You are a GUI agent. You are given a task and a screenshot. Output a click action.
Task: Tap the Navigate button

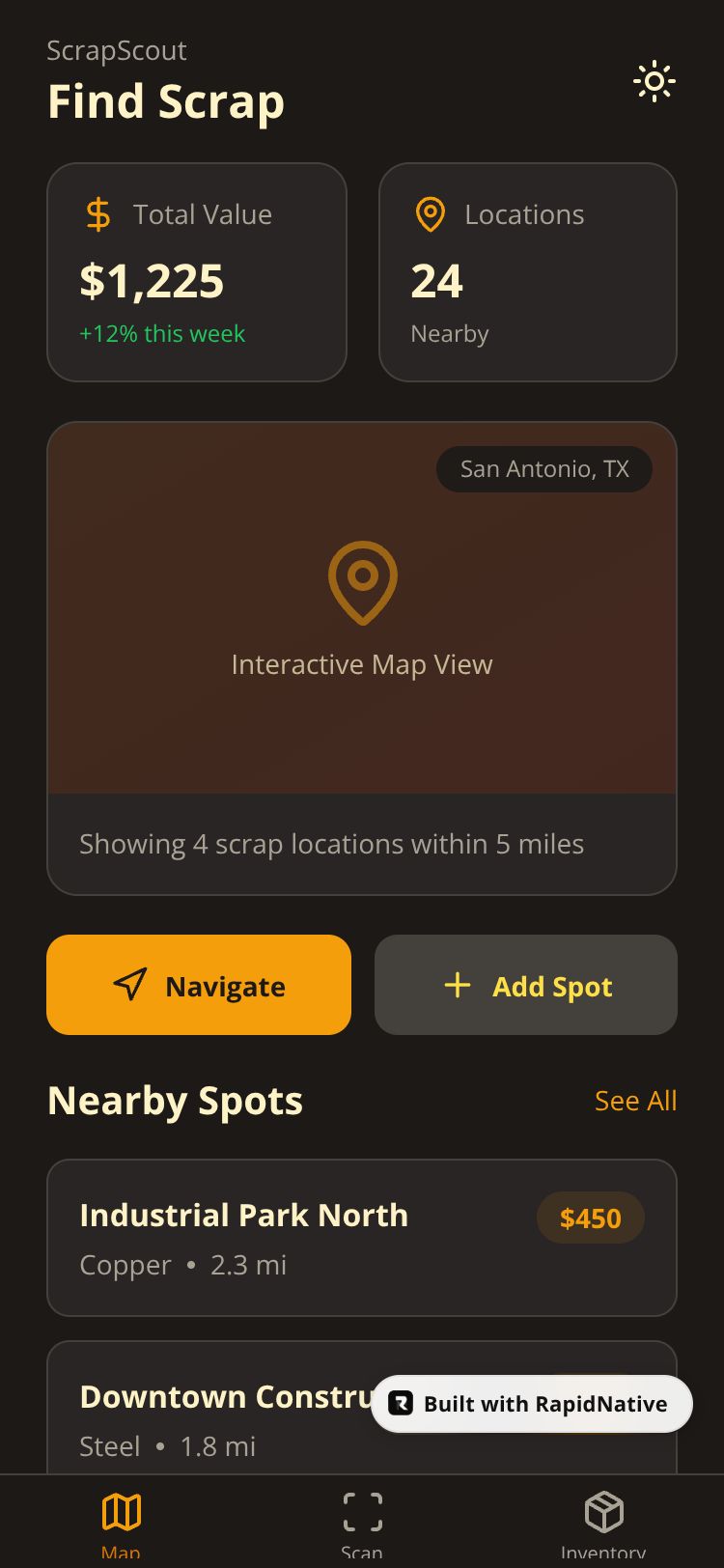point(199,985)
